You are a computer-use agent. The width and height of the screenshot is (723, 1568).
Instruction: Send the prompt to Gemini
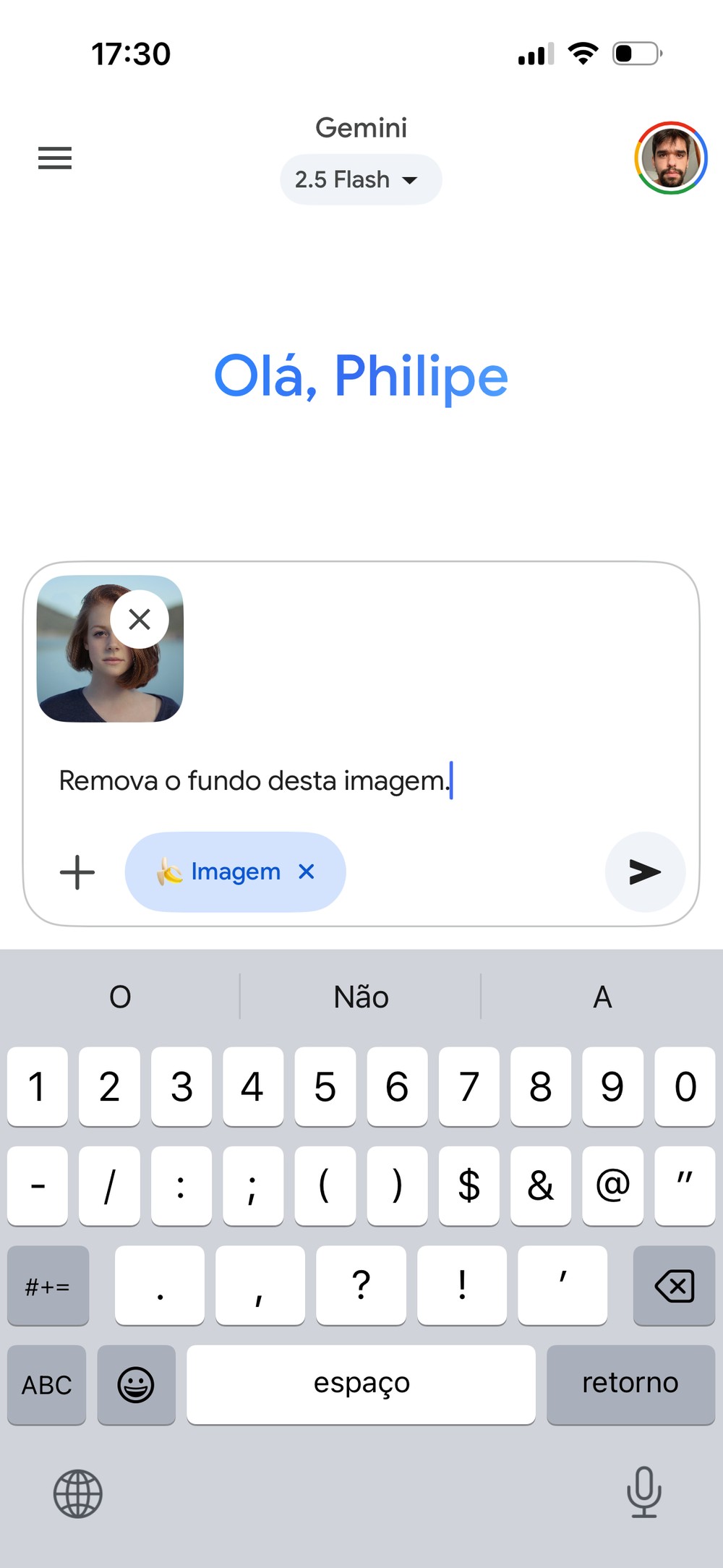(x=645, y=872)
